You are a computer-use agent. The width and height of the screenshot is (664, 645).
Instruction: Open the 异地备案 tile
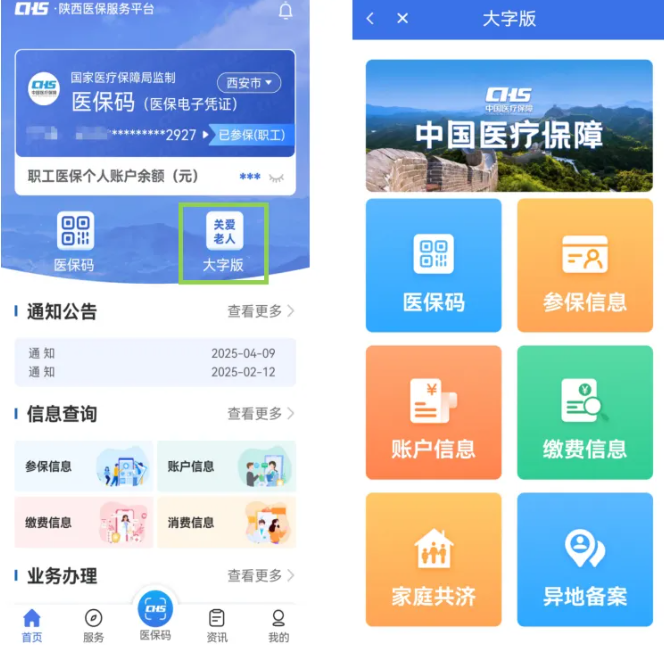[584, 560]
